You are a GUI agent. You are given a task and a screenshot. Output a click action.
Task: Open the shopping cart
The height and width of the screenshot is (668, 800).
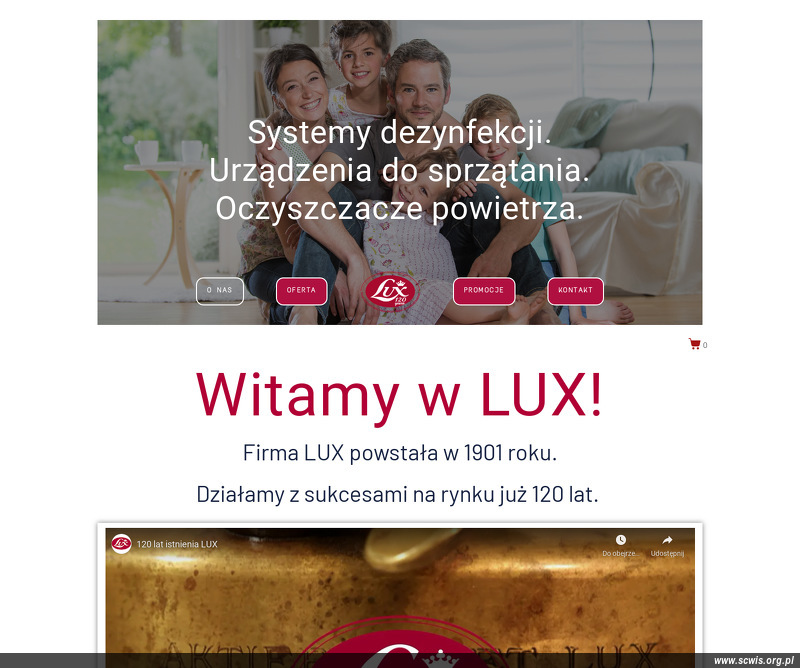click(695, 344)
